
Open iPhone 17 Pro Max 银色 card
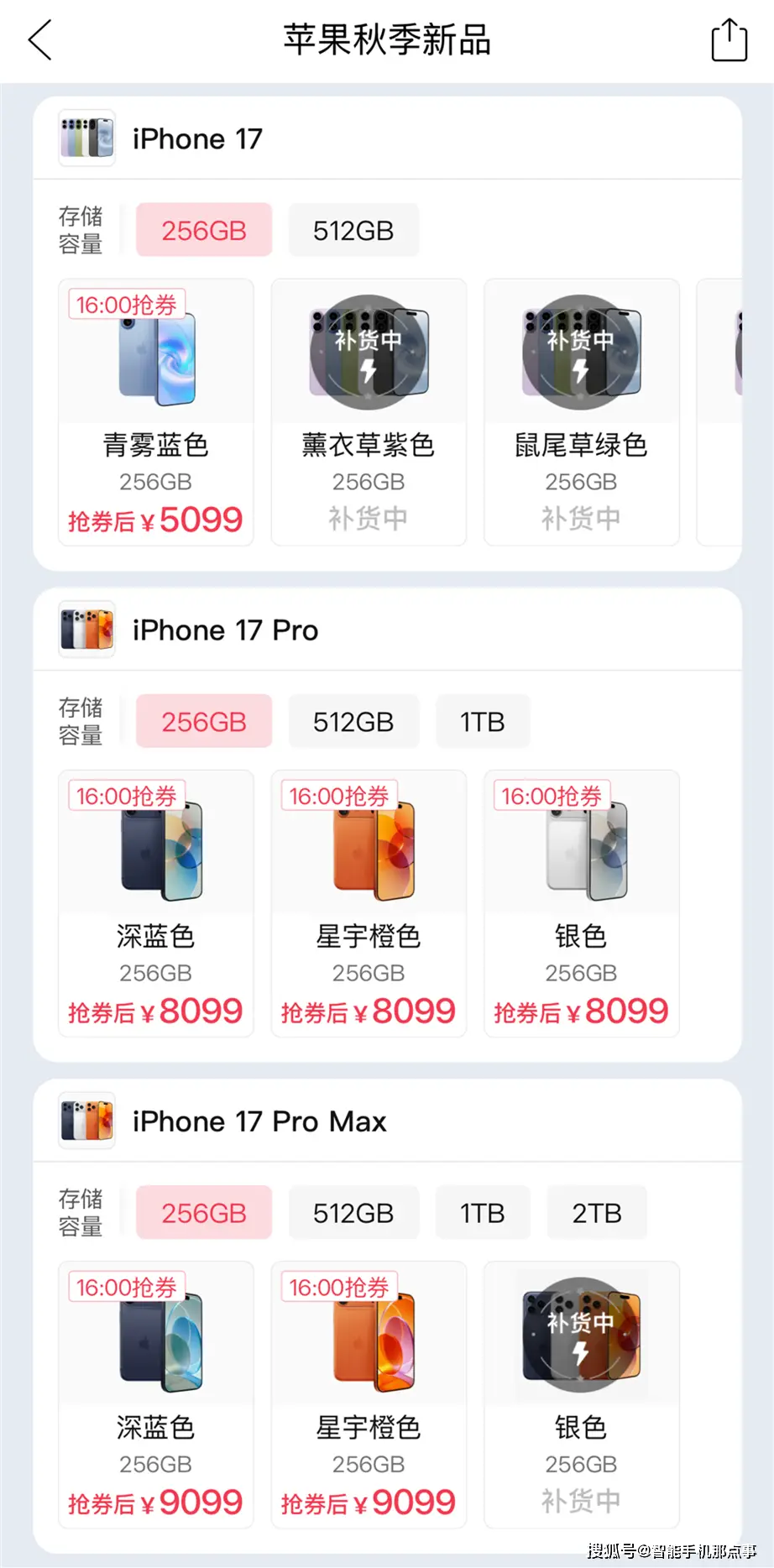click(581, 1393)
